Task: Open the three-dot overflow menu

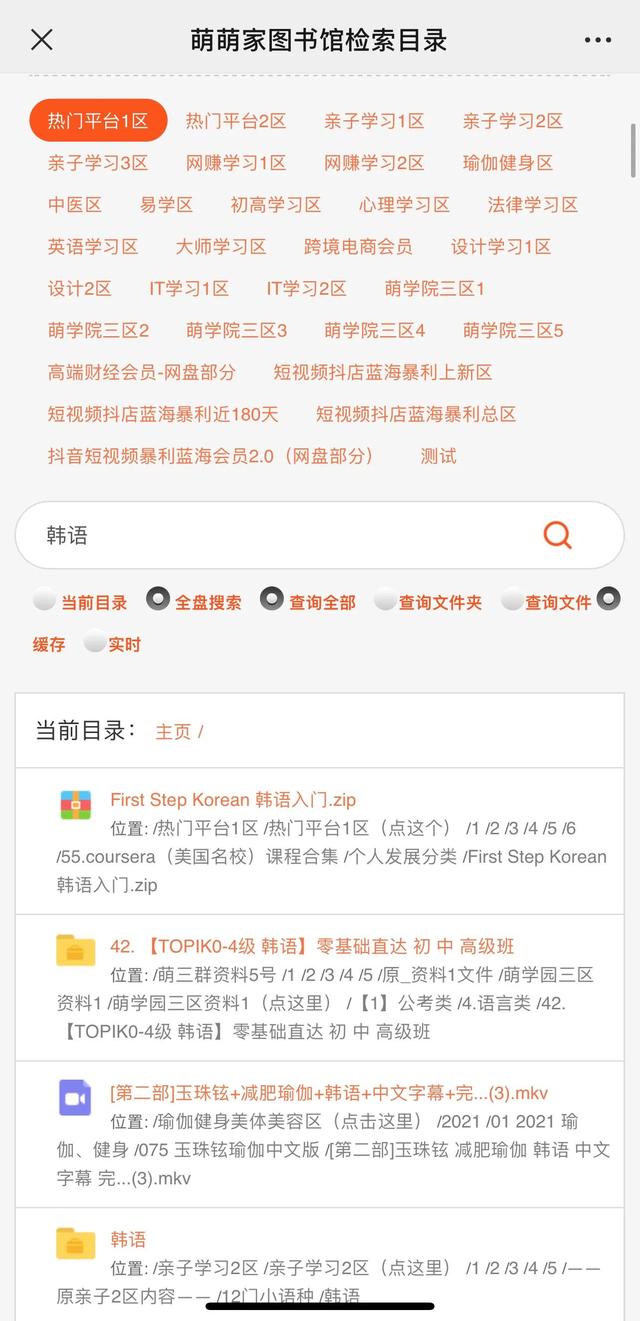Action: tap(597, 40)
